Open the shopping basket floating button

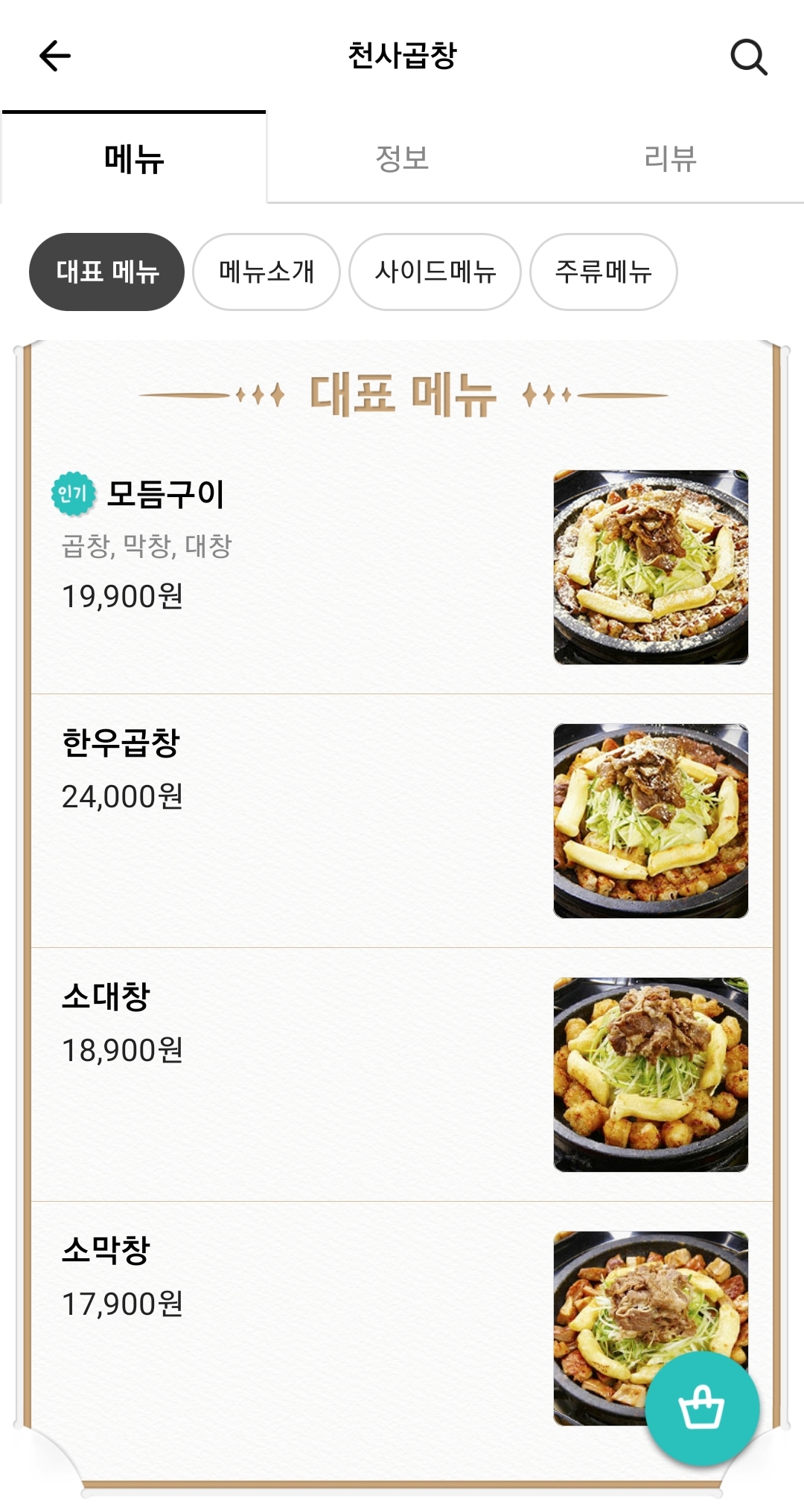pos(701,1409)
